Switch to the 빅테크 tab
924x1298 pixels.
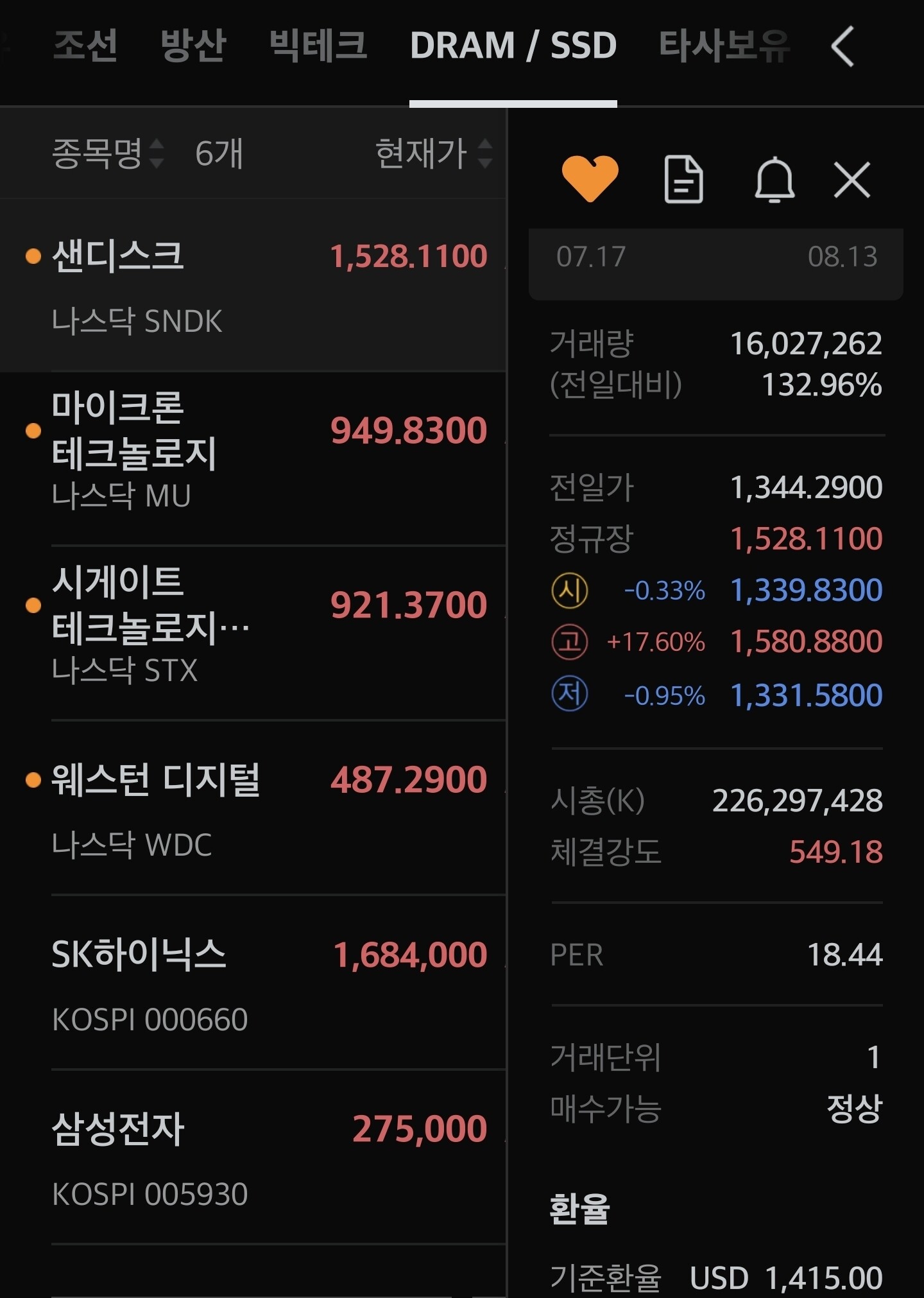[x=318, y=46]
